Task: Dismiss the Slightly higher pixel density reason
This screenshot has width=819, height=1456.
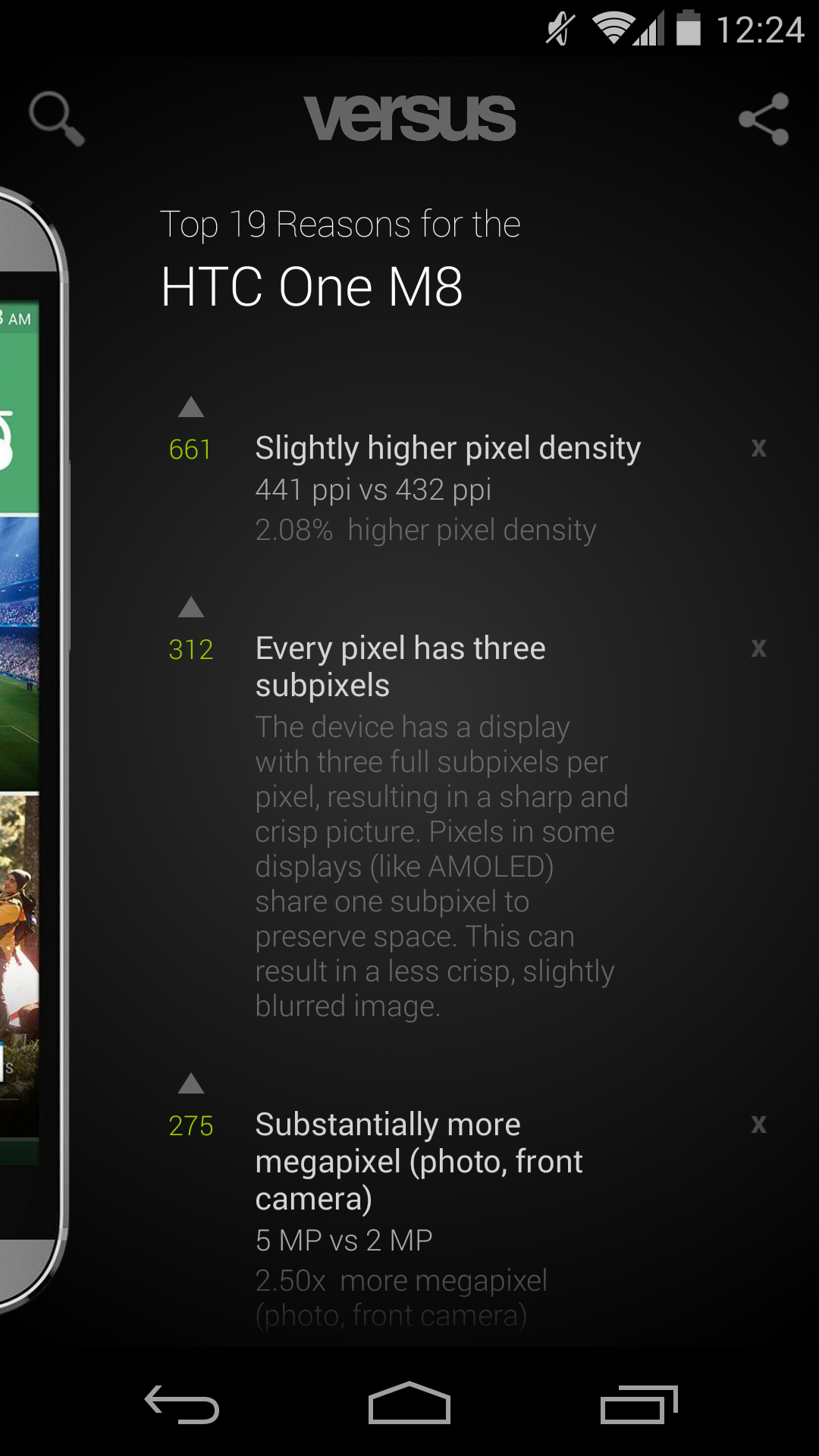Action: coord(758,448)
